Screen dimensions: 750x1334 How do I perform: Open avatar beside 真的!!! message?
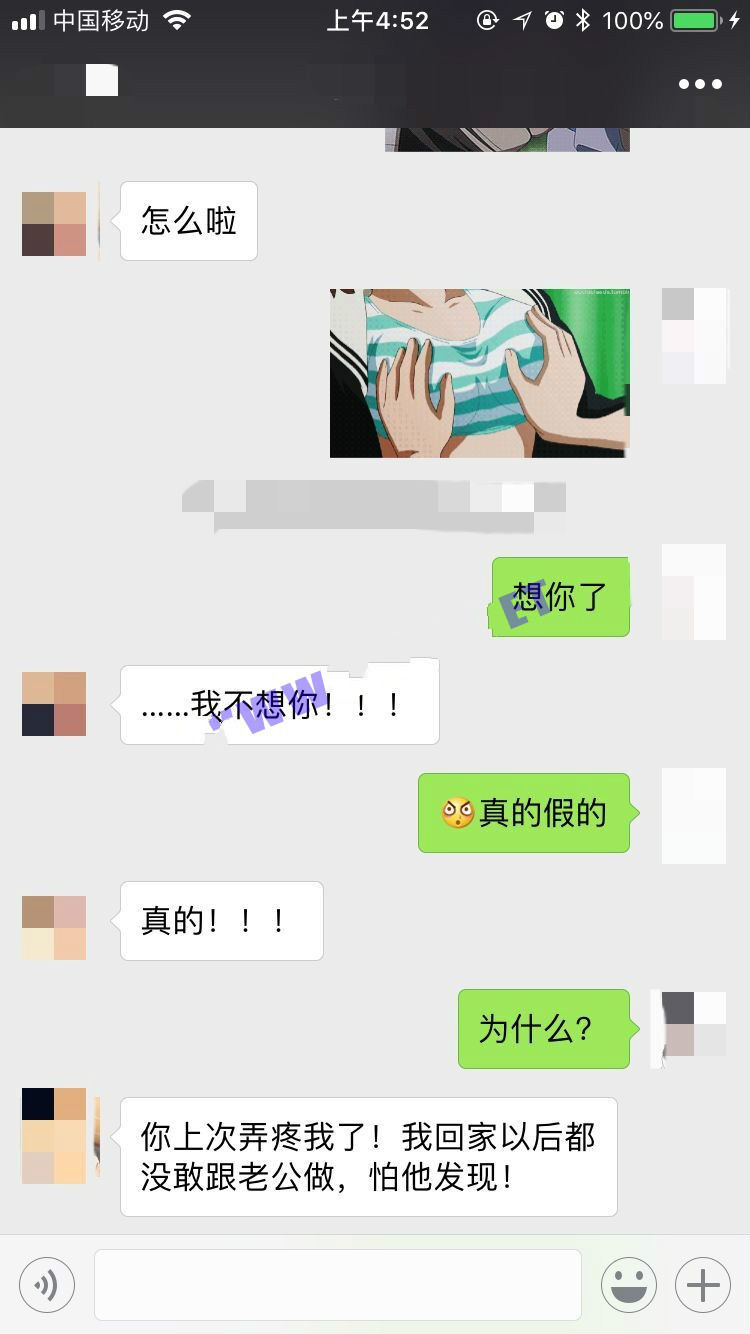54,928
